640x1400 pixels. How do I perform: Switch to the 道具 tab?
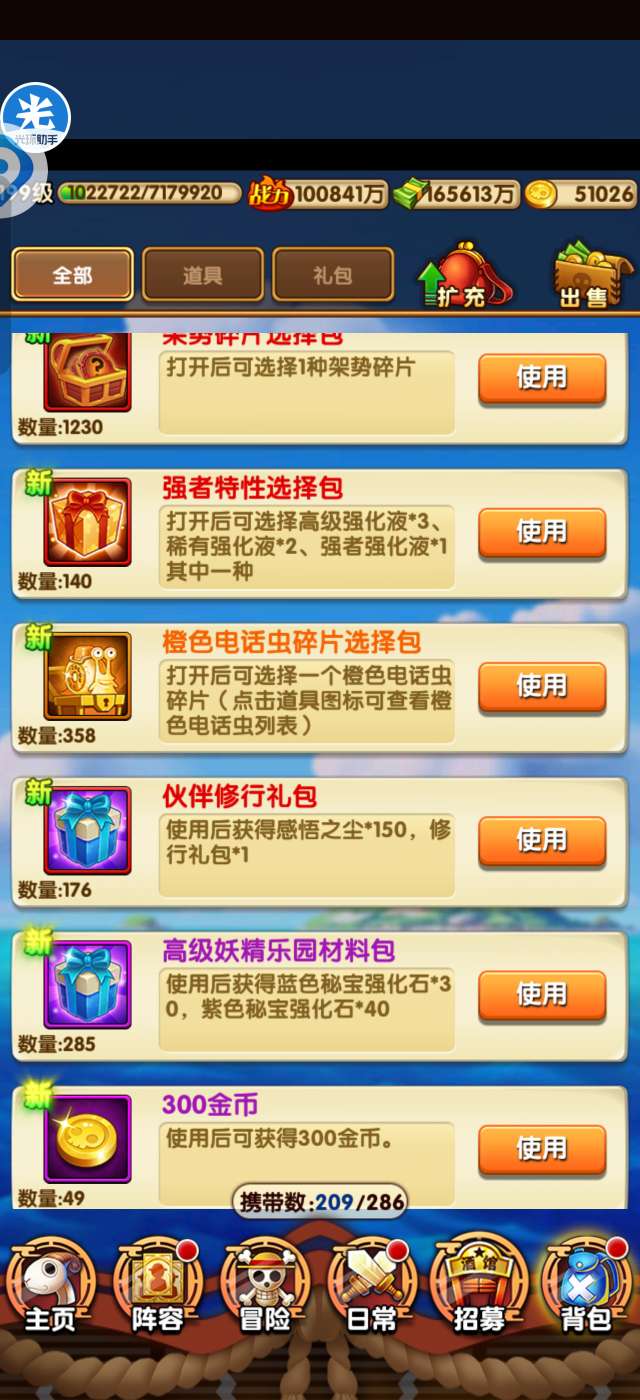tap(203, 274)
